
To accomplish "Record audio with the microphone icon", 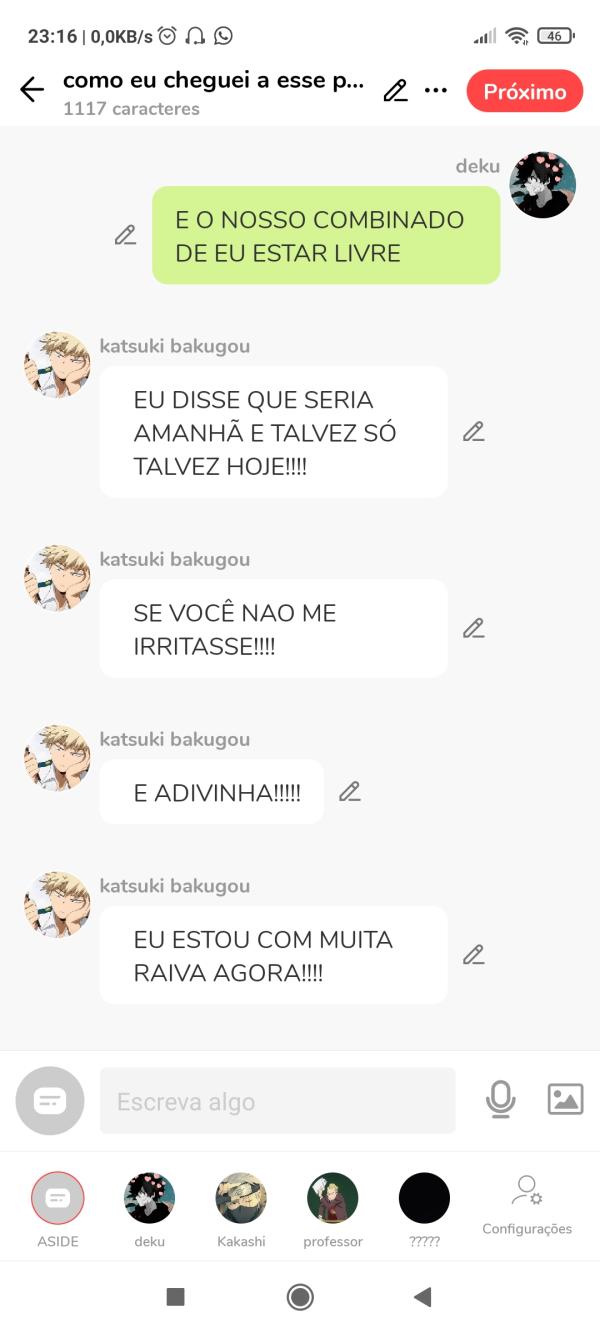I will 500,1100.
